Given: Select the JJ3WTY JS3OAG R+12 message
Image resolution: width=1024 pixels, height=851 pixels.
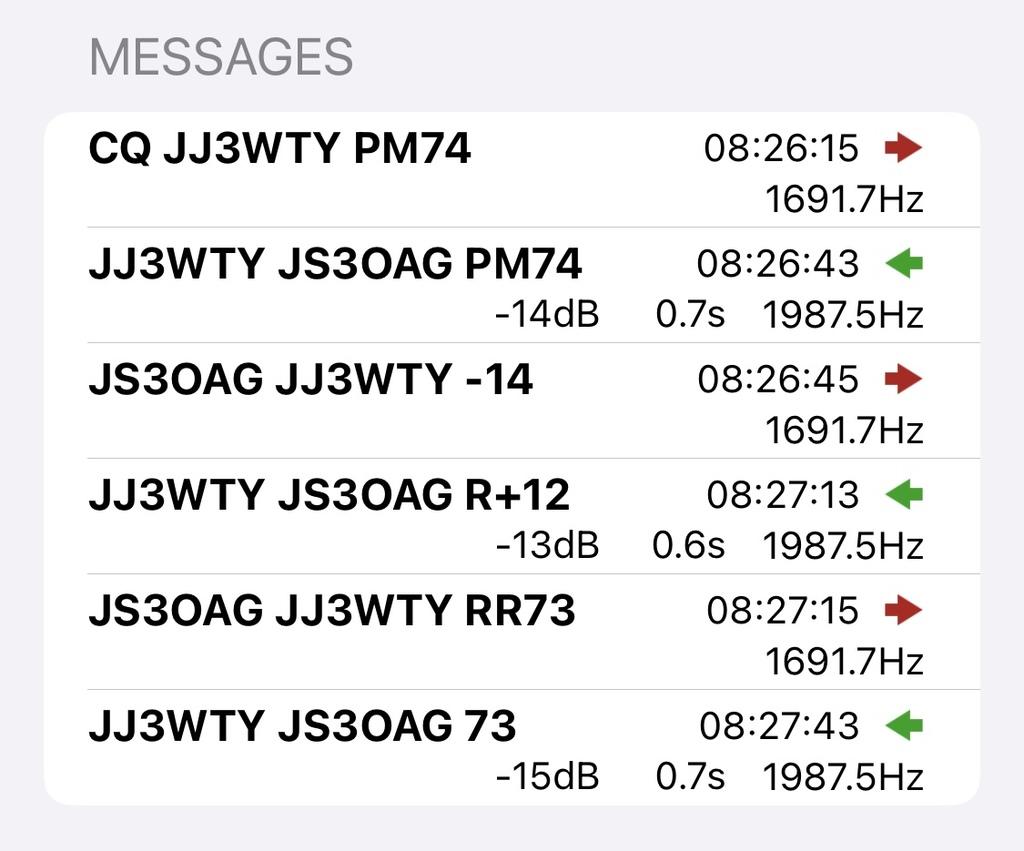Looking at the screenshot, I should [x=329, y=496].
